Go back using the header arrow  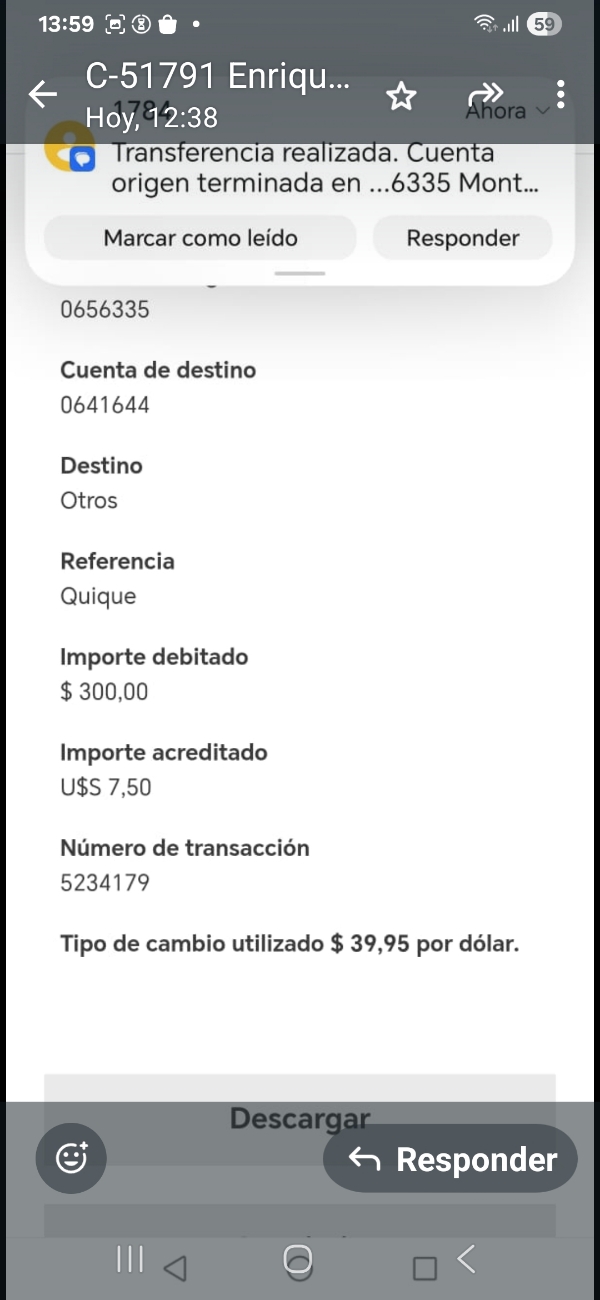(43, 95)
